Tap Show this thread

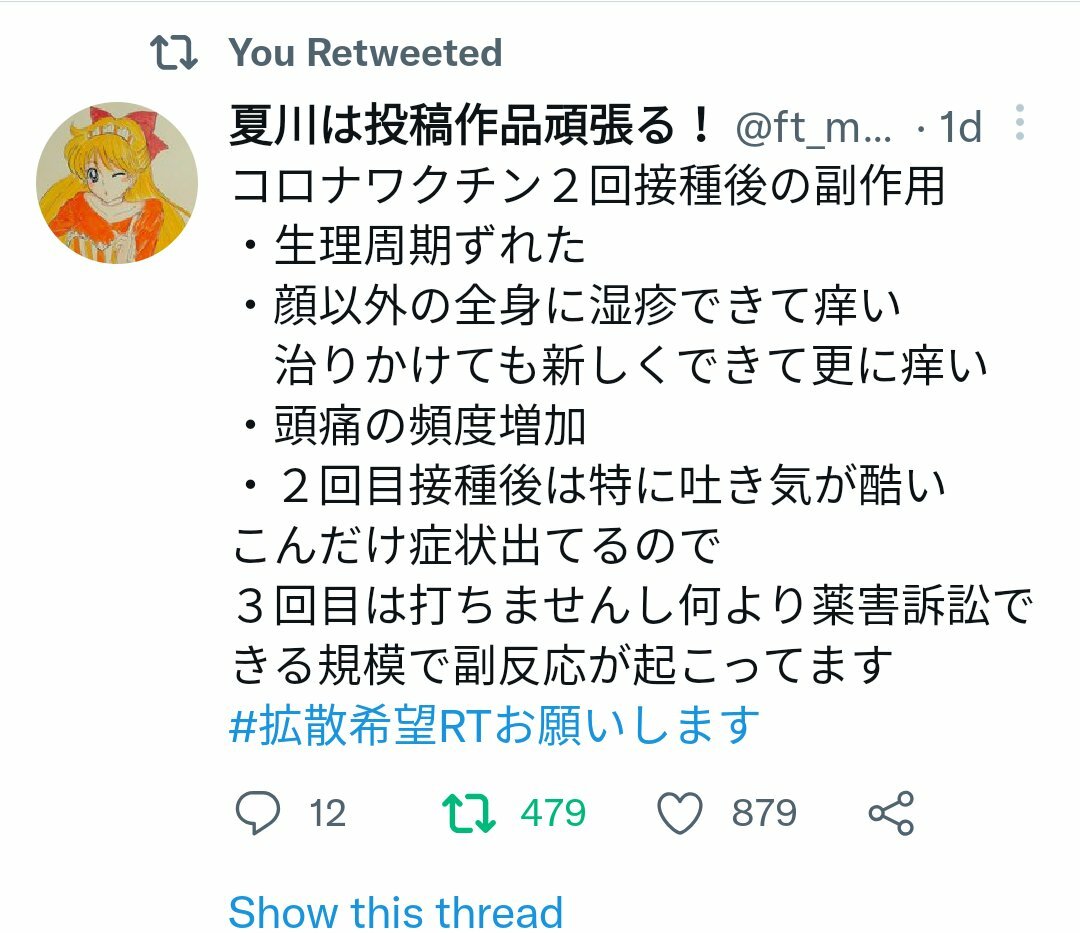coord(395,911)
